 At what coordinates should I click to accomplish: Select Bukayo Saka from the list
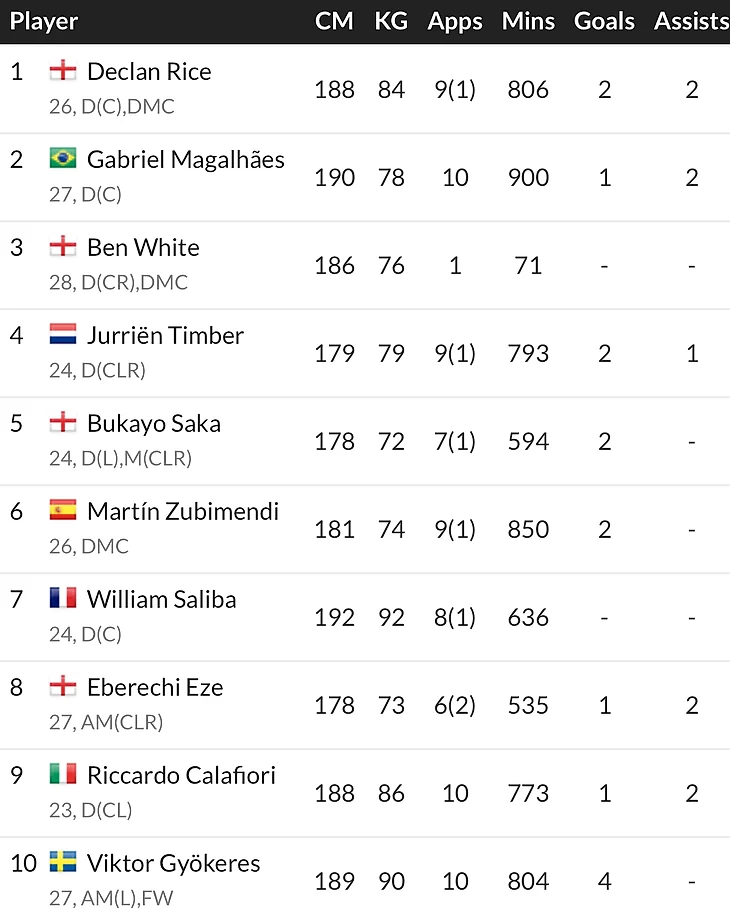153,424
